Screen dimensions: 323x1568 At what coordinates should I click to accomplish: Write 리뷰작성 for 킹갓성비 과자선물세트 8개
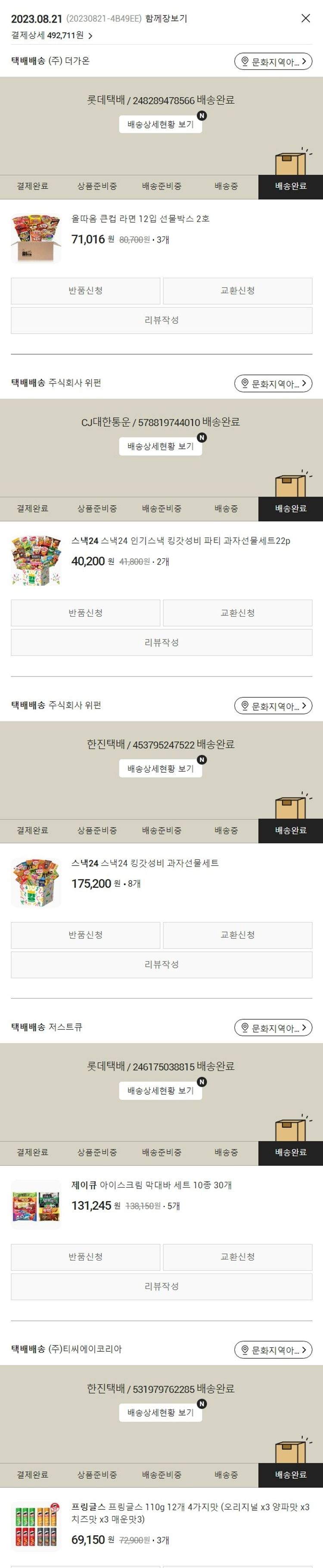(x=161, y=964)
